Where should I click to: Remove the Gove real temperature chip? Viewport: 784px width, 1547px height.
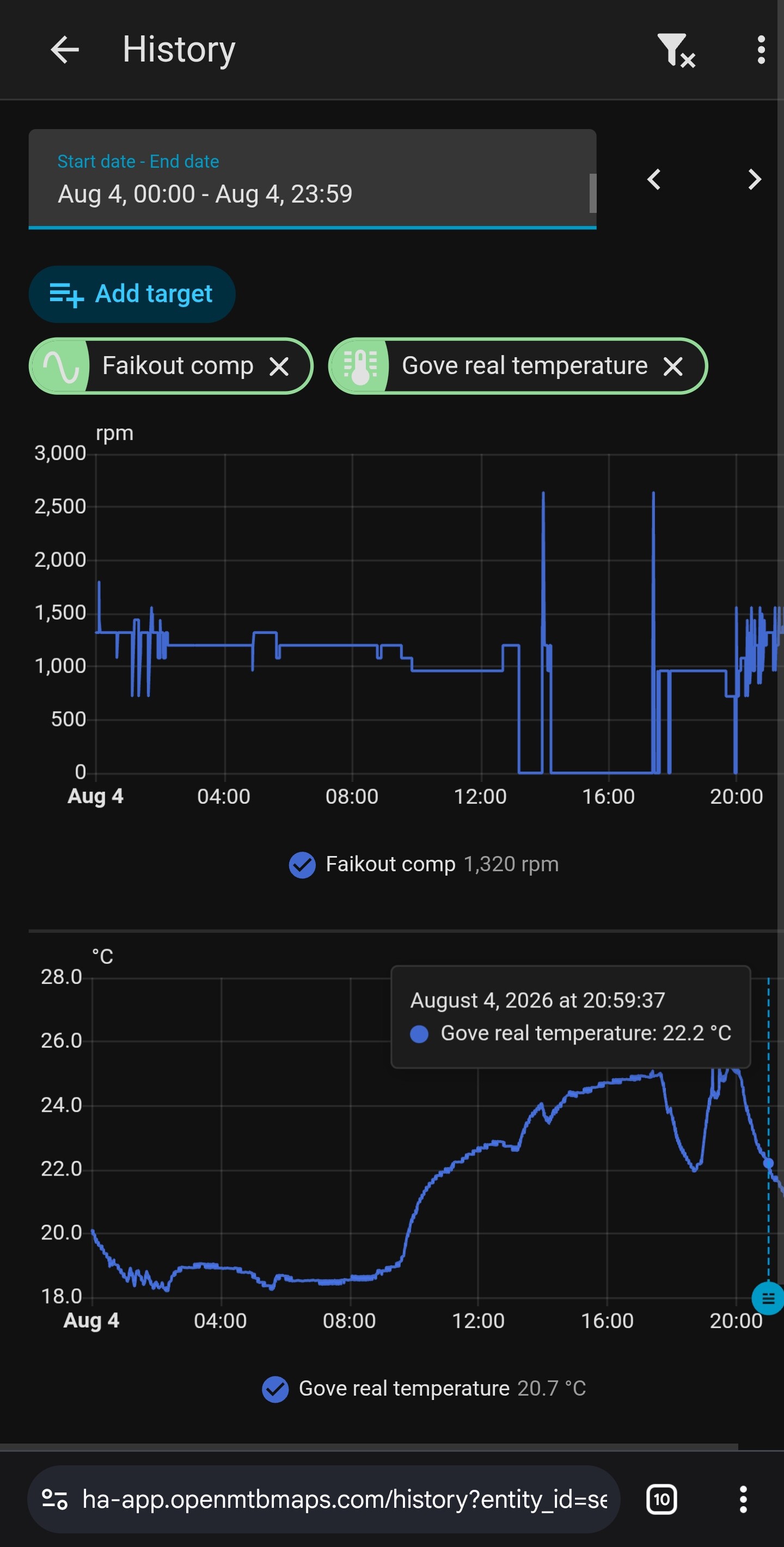(x=673, y=366)
